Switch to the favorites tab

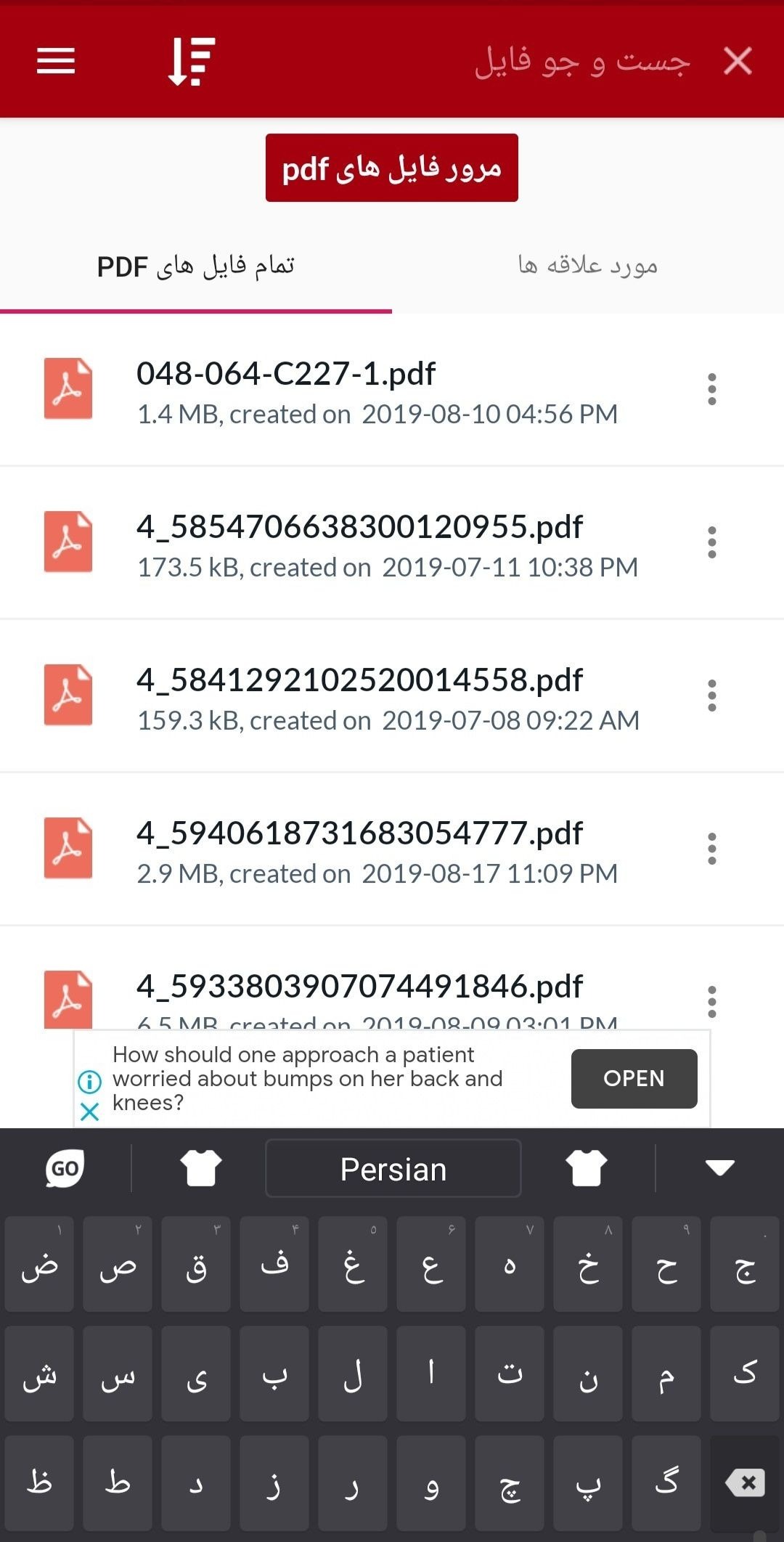tap(587, 266)
